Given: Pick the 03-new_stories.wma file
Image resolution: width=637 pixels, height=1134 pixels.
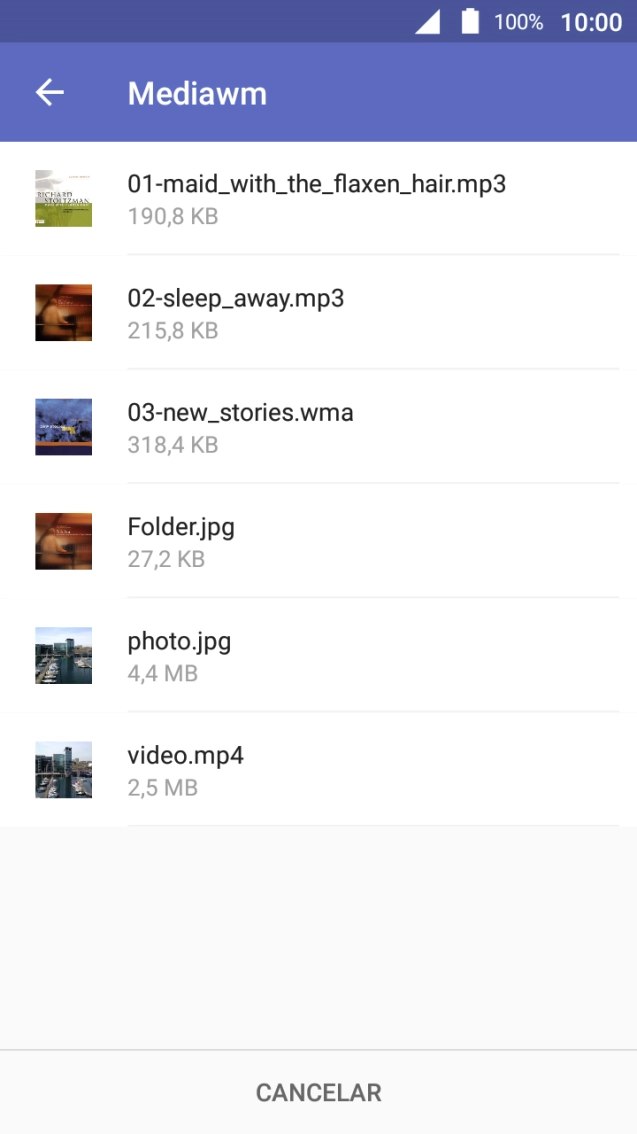Looking at the screenshot, I should (x=240, y=427).
